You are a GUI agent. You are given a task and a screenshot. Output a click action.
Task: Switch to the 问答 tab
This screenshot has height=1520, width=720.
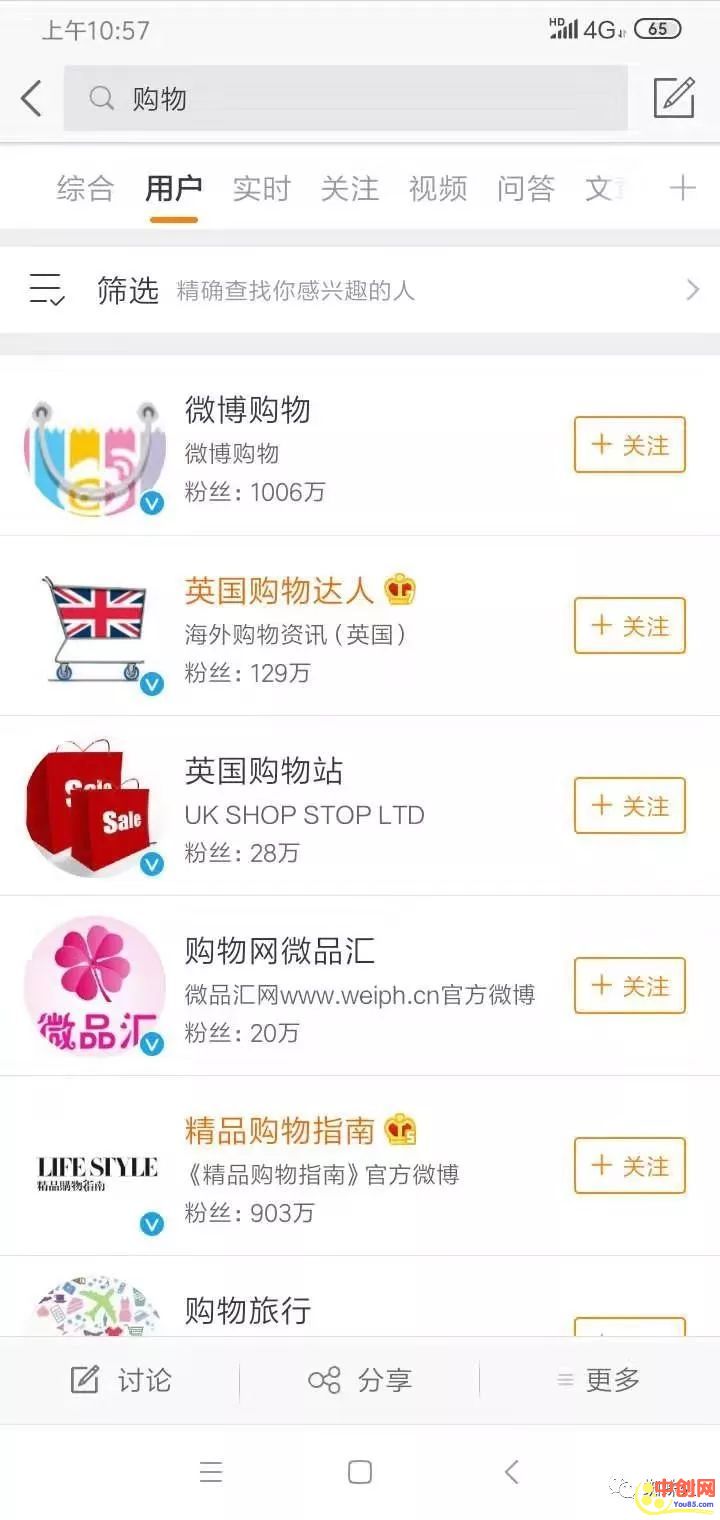click(525, 188)
